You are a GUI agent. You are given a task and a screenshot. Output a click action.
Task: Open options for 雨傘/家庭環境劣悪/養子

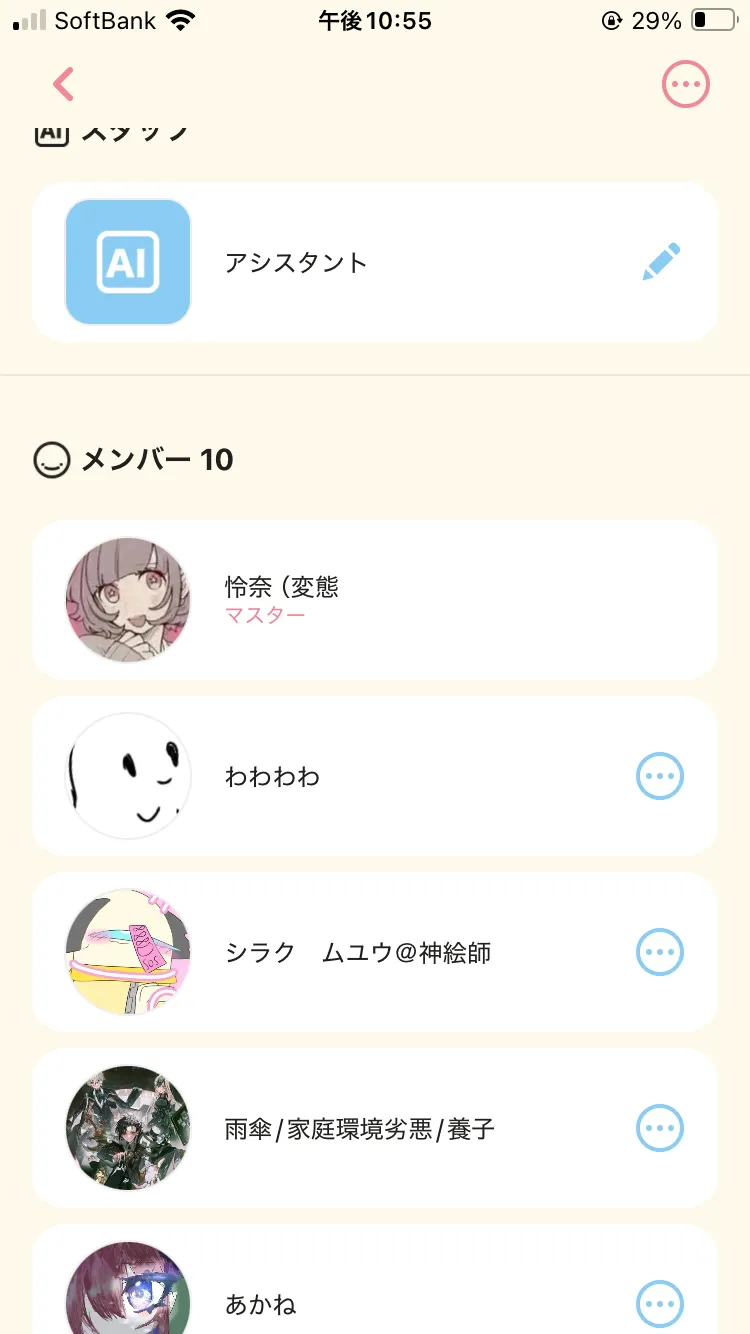(660, 1128)
